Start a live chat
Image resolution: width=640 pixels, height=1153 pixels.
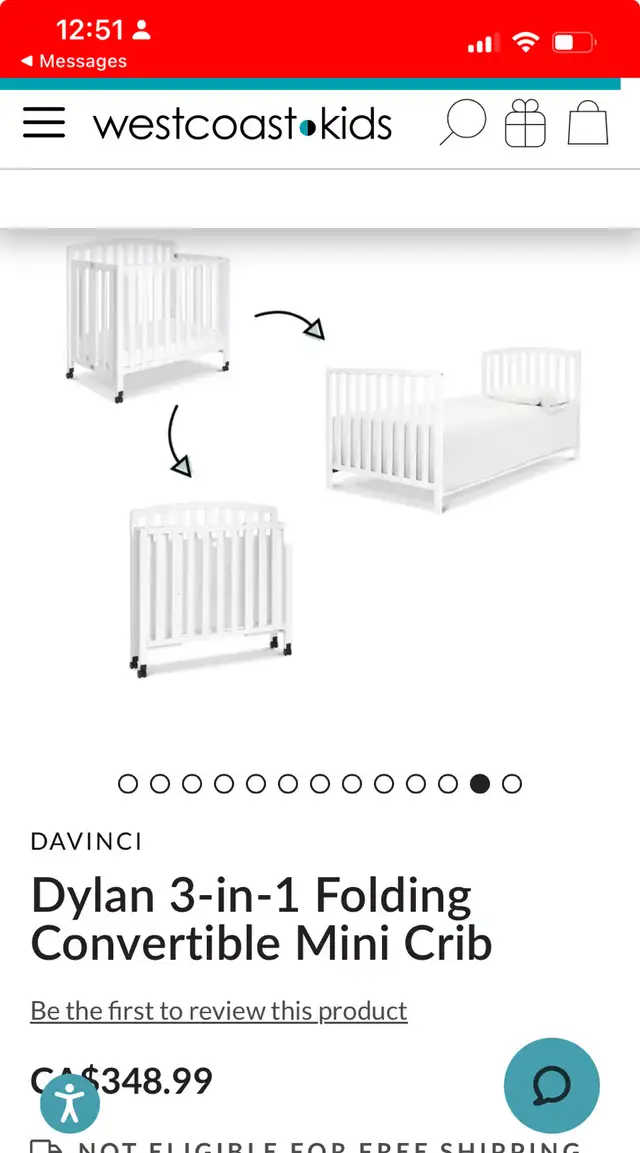(x=552, y=1085)
